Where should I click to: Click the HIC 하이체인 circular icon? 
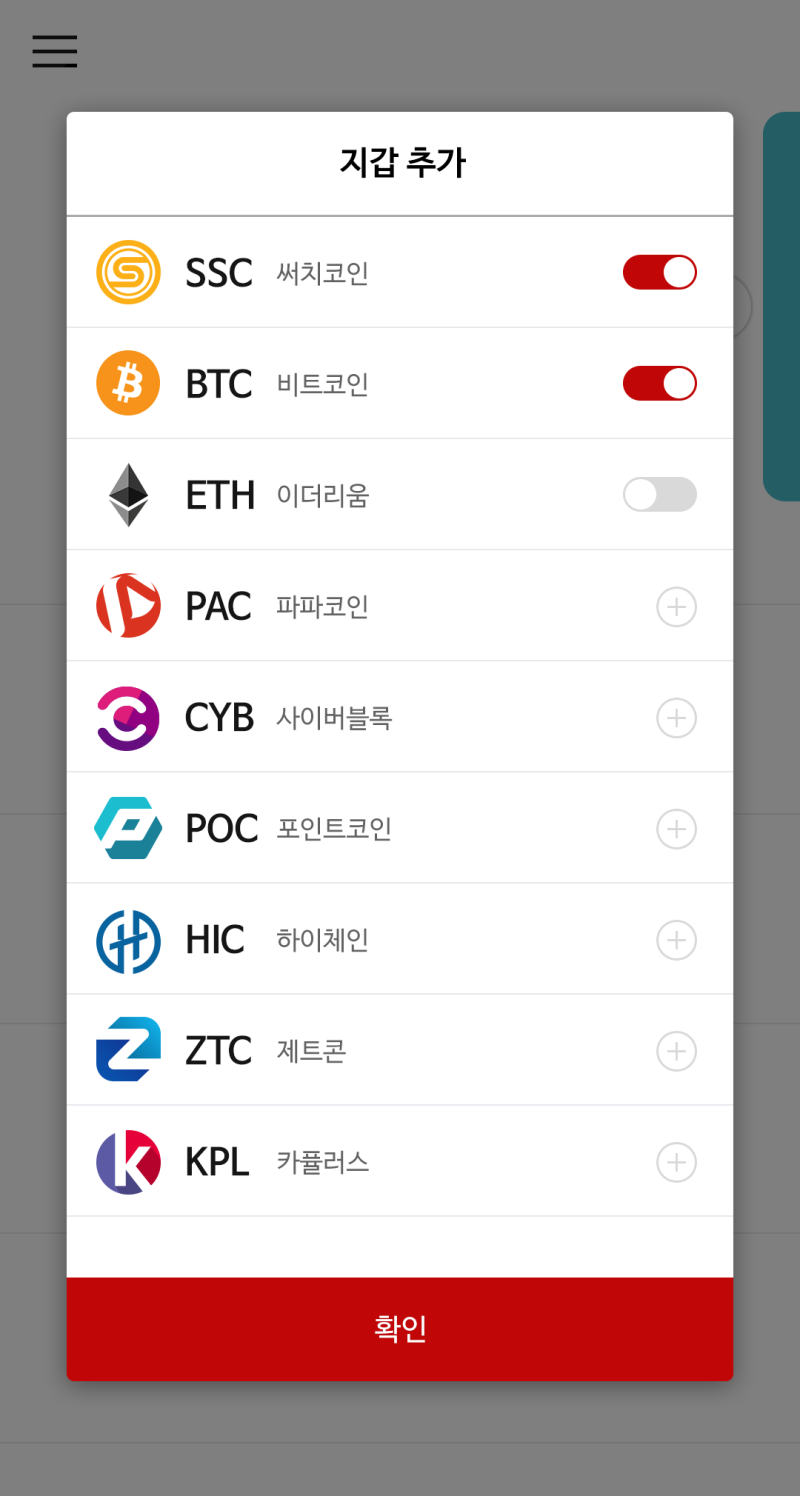127,940
